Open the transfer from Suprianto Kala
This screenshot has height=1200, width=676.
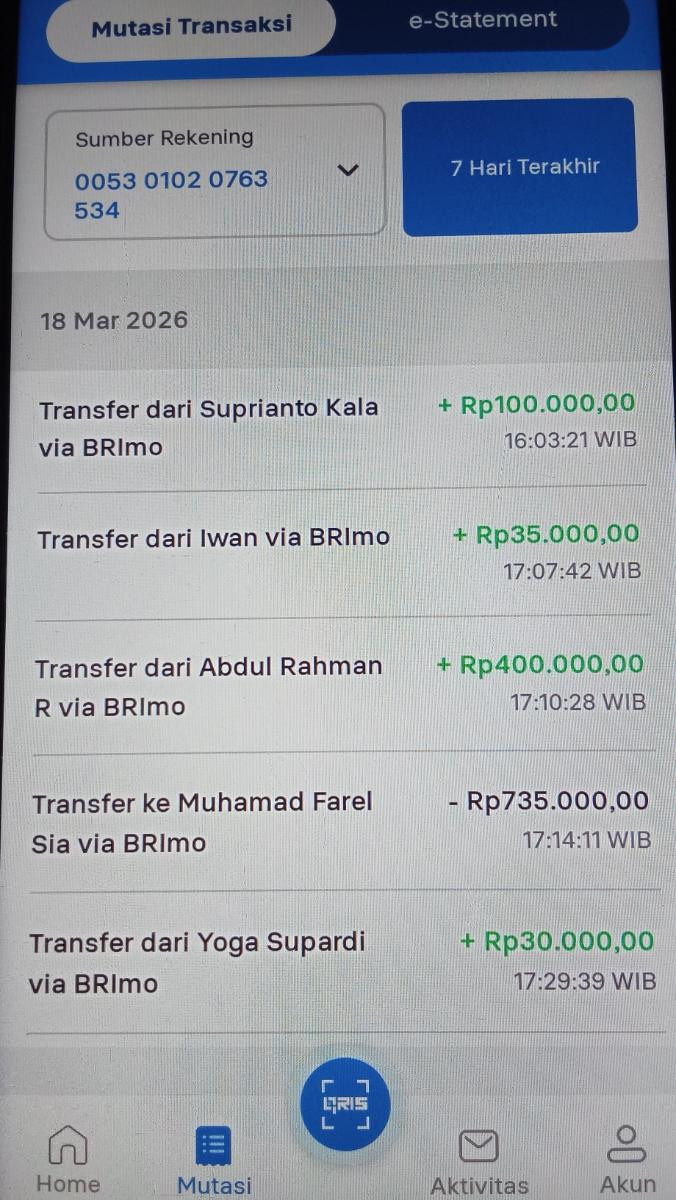337,426
